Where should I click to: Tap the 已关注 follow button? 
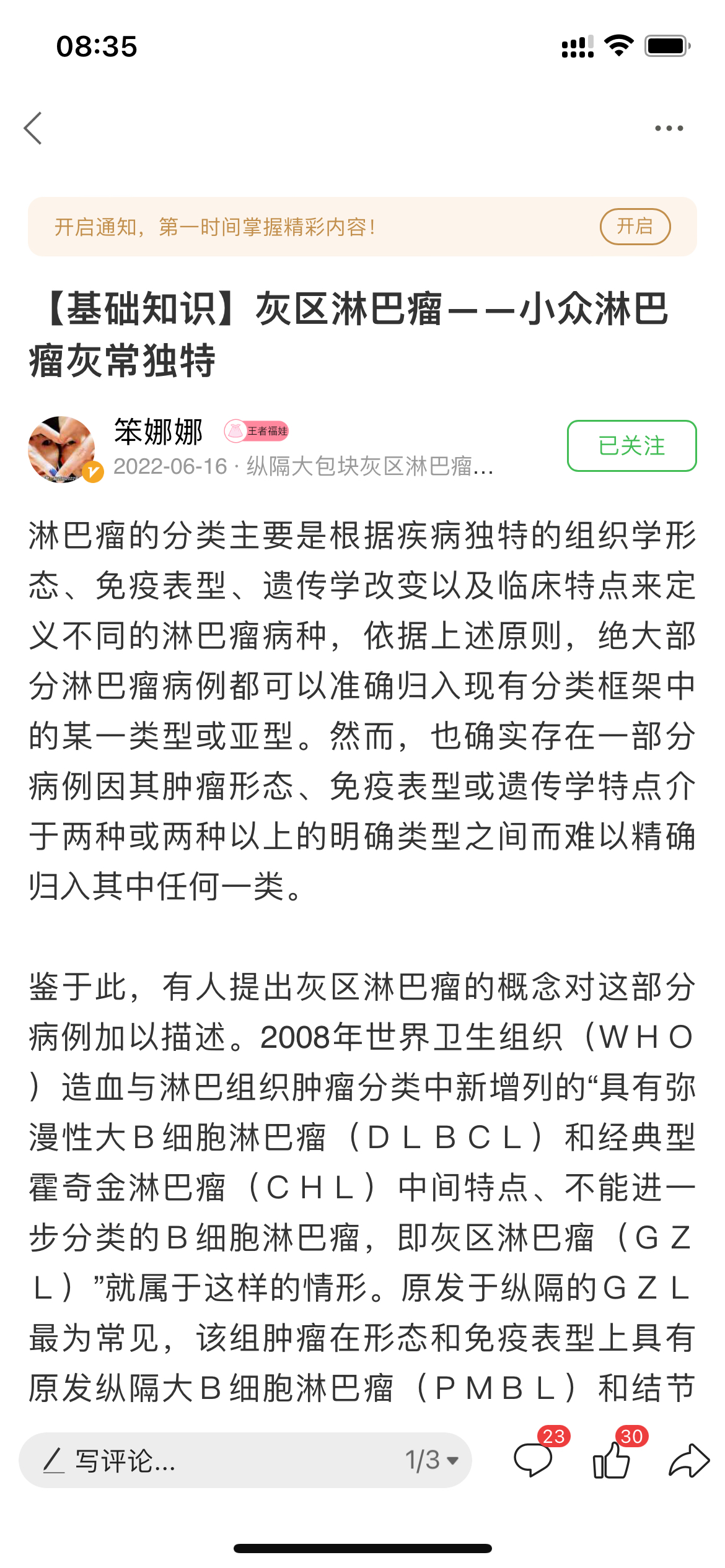coord(631,446)
